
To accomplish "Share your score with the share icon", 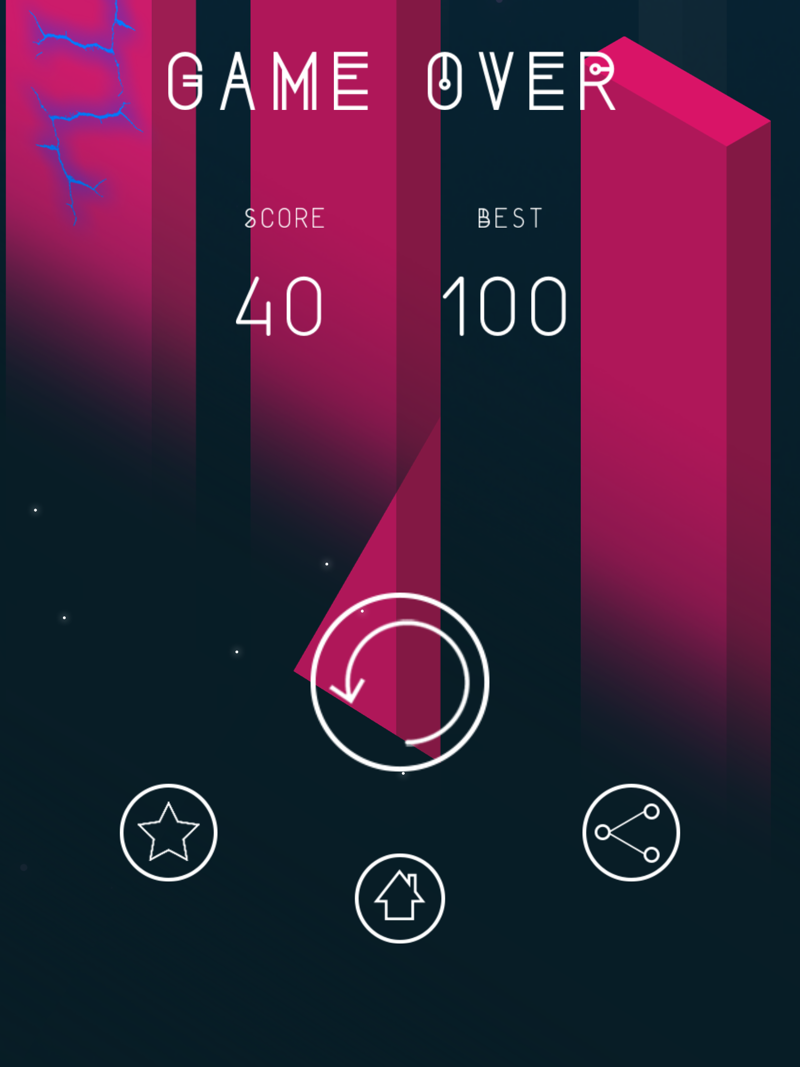I will coord(631,832).
